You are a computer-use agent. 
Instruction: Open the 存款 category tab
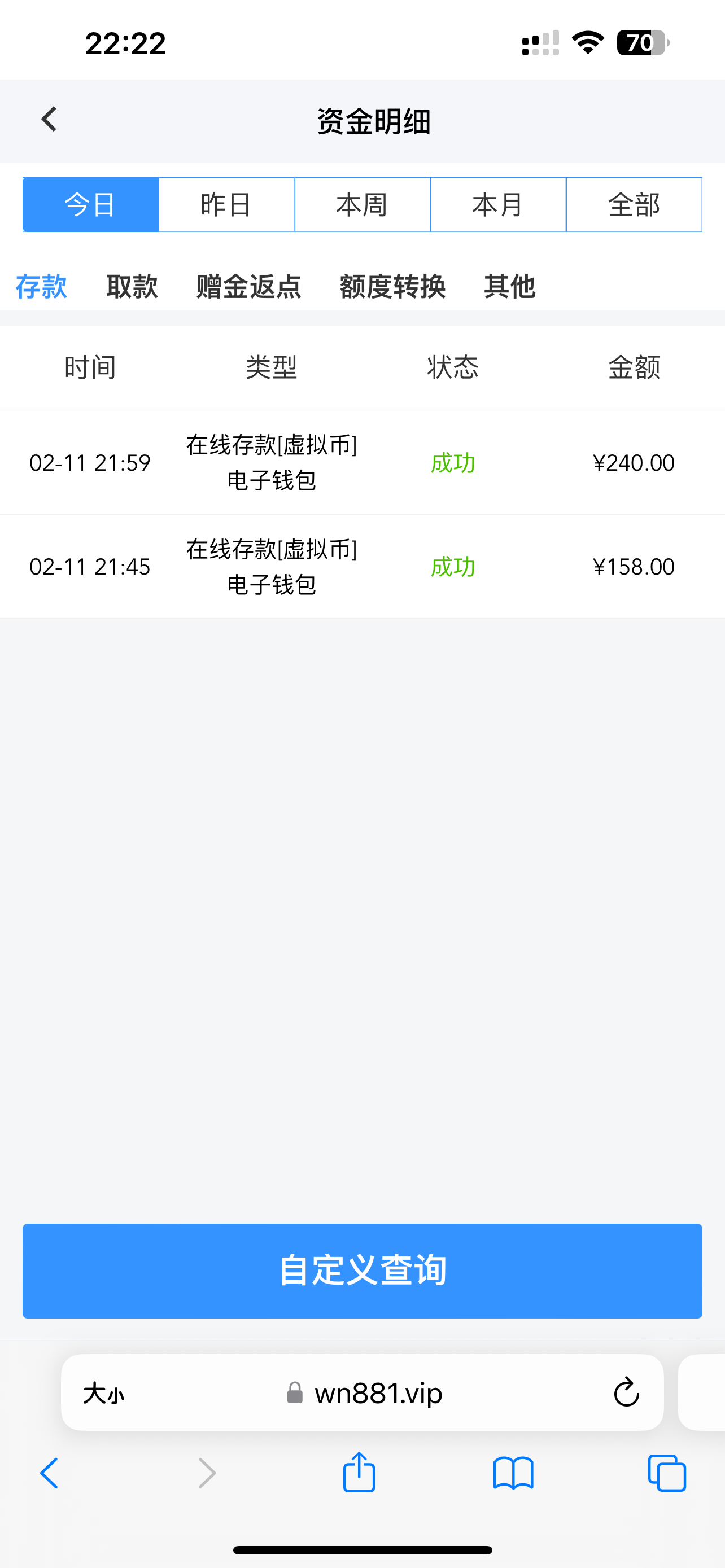[x=41, y=286]
